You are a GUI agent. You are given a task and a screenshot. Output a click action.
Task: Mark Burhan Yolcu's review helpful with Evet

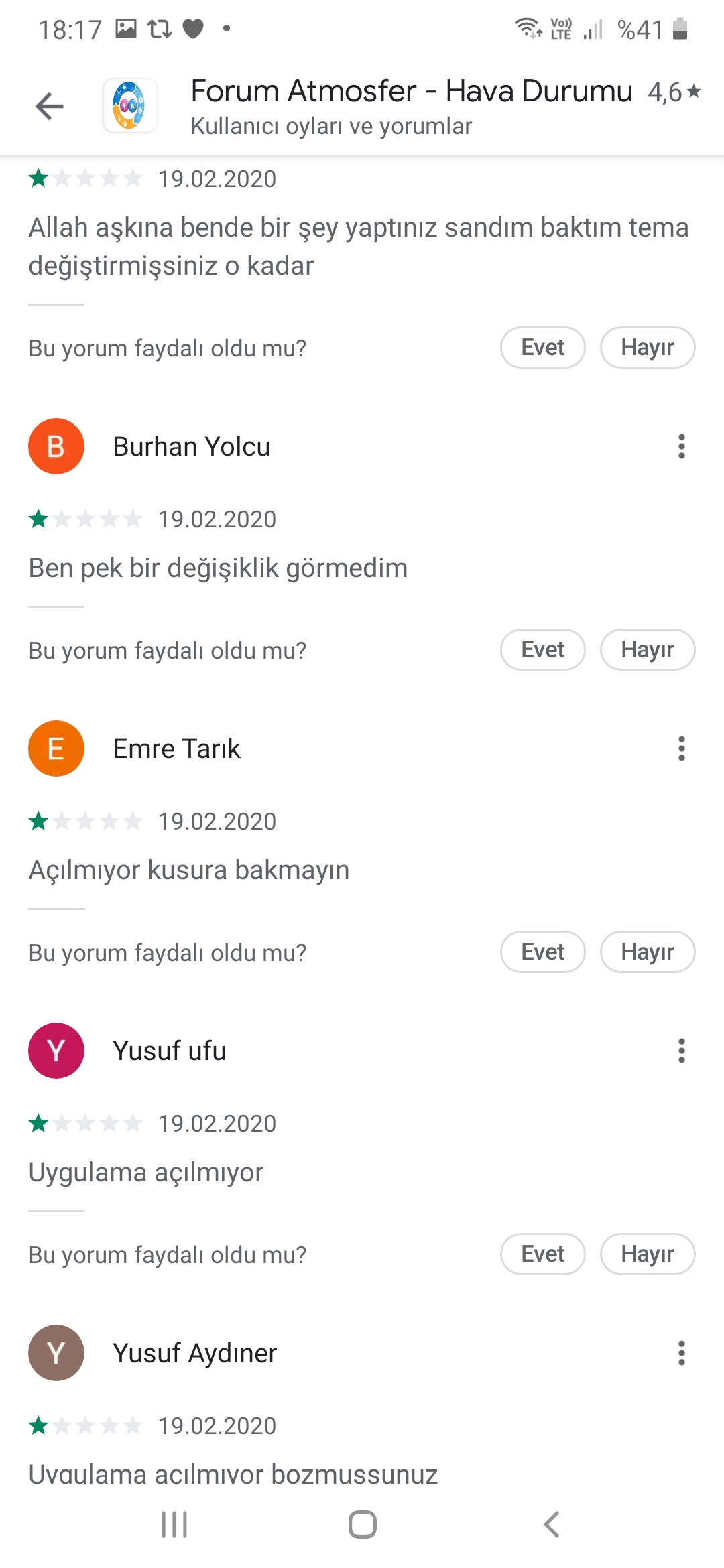542,650
